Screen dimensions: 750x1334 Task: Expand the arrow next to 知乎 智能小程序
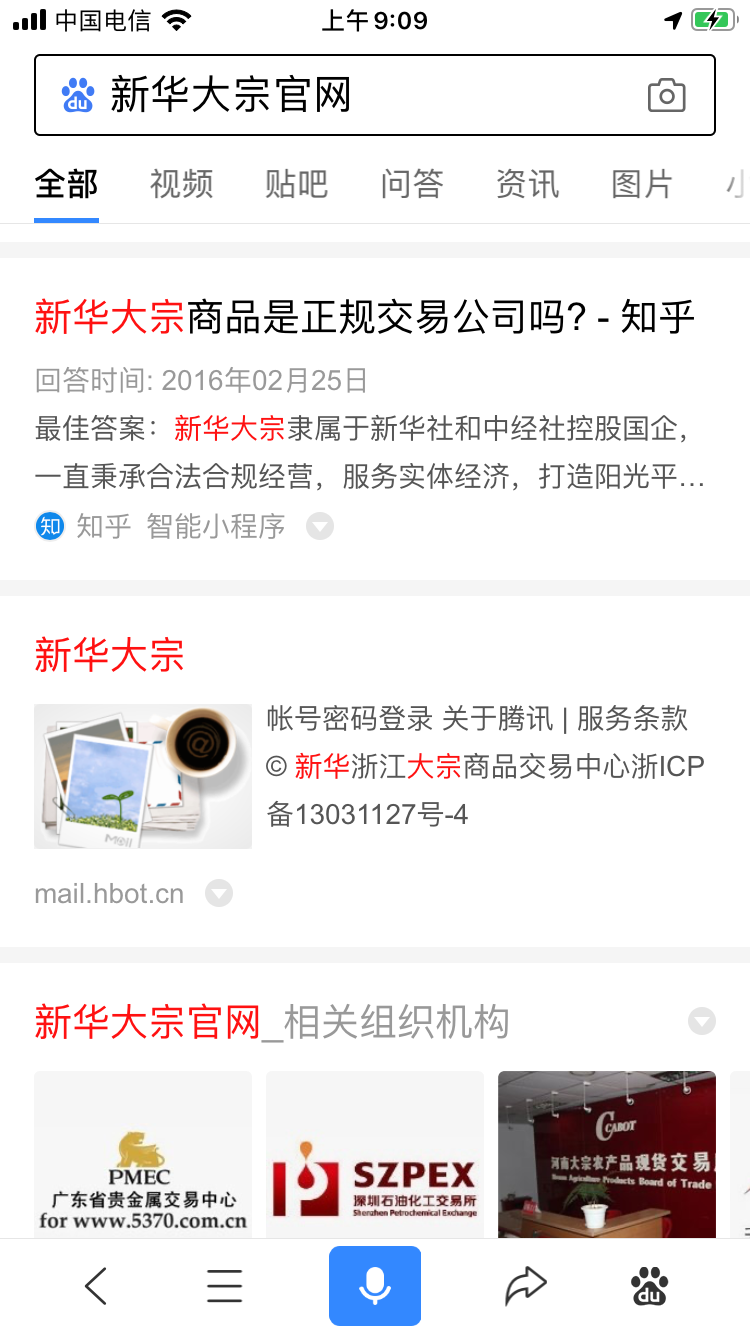[319, 526]
